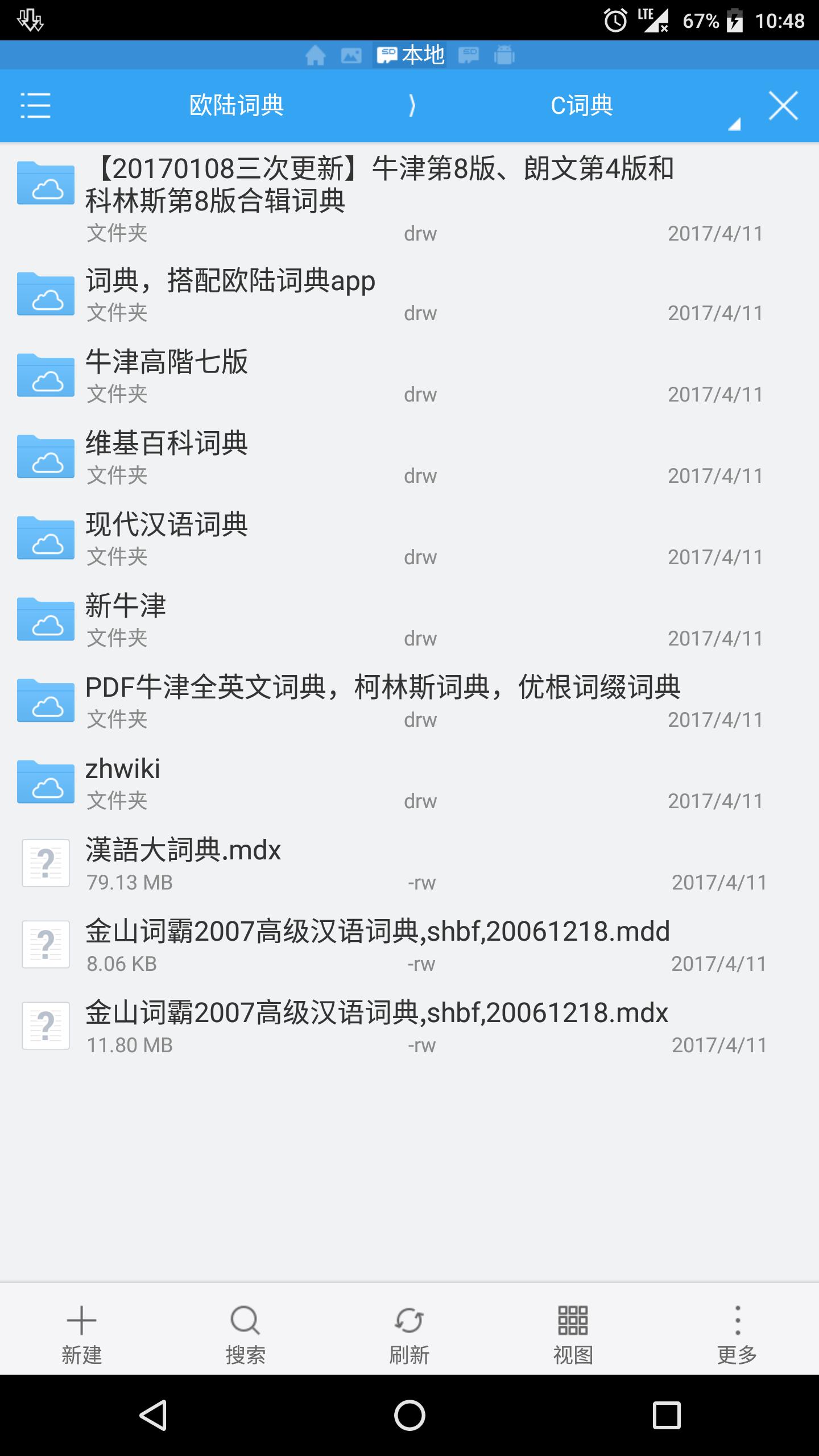
Task: Close the current window with the X
Action: 783,106
